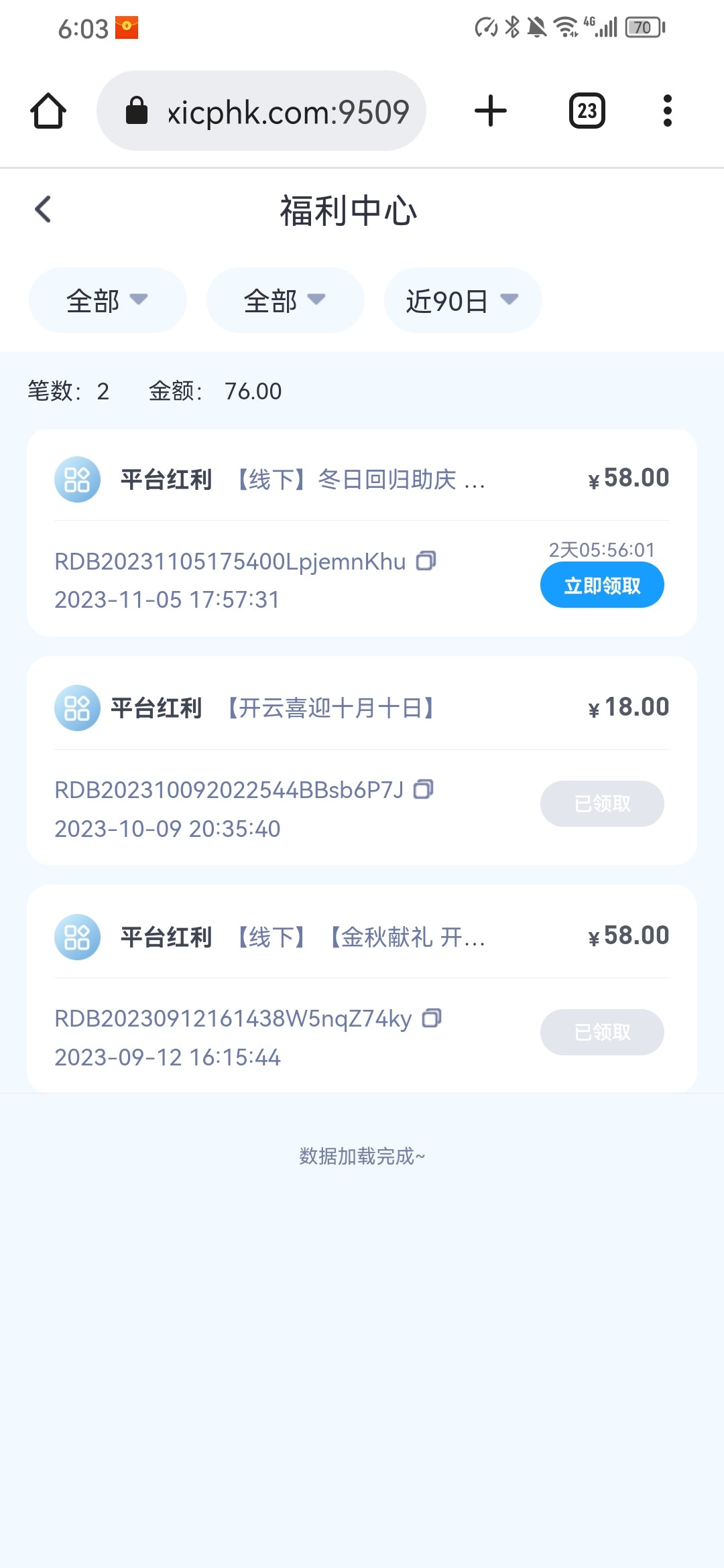Copy order number RDB202310092022544BBsb6P7J

click(x=424, y=789)
